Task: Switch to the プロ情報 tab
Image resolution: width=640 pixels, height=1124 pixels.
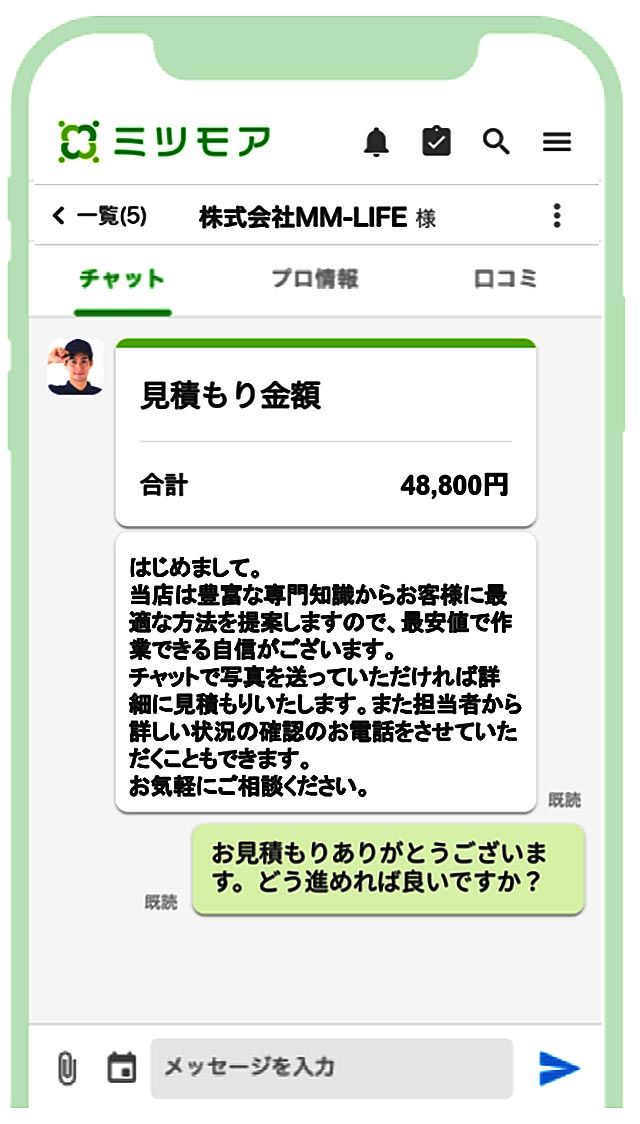Action: pyautogui.click(x=315, y=279)
